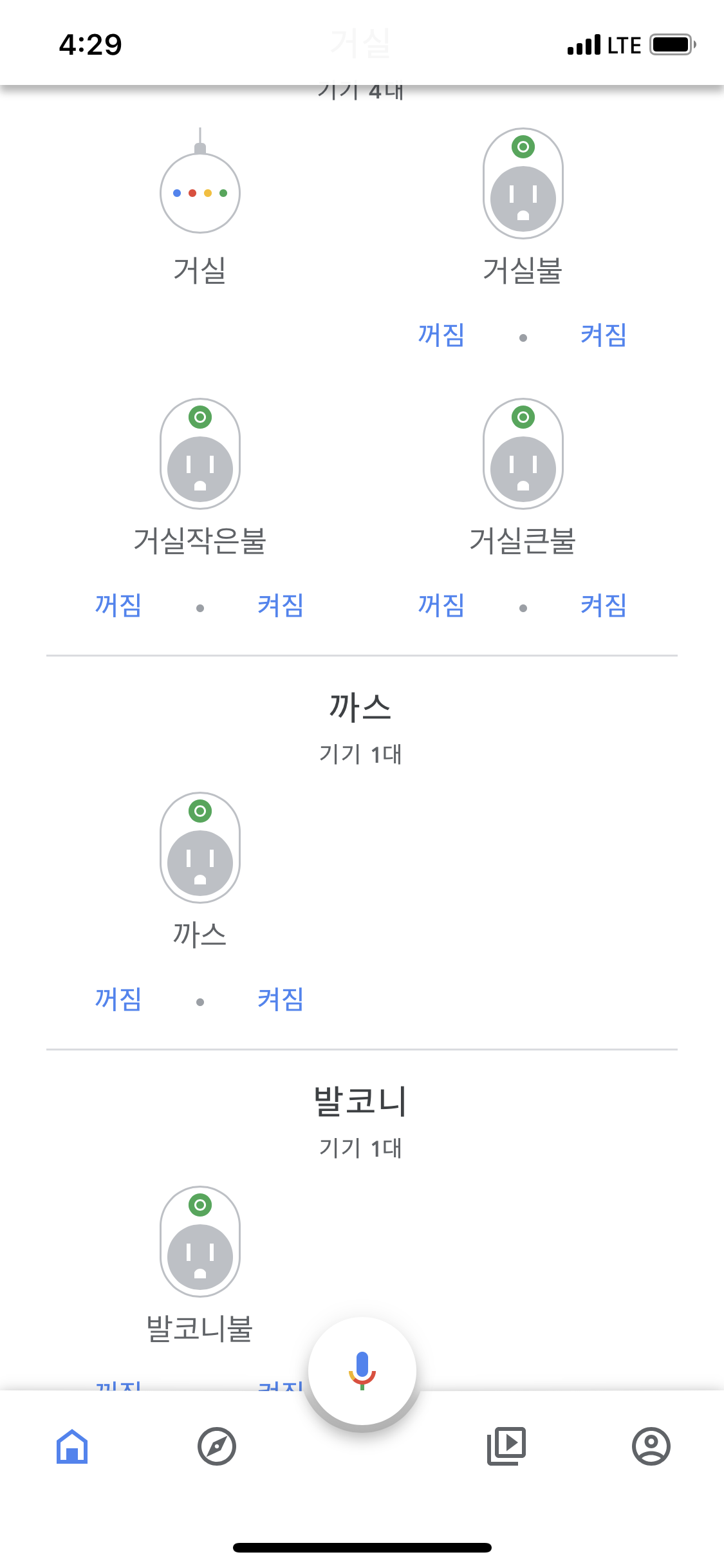This screenshot has height=1568, width=724.
Task: Turn off 까스 with 꺼짐
Action: pyautogui.click(x=118, y=1000)
